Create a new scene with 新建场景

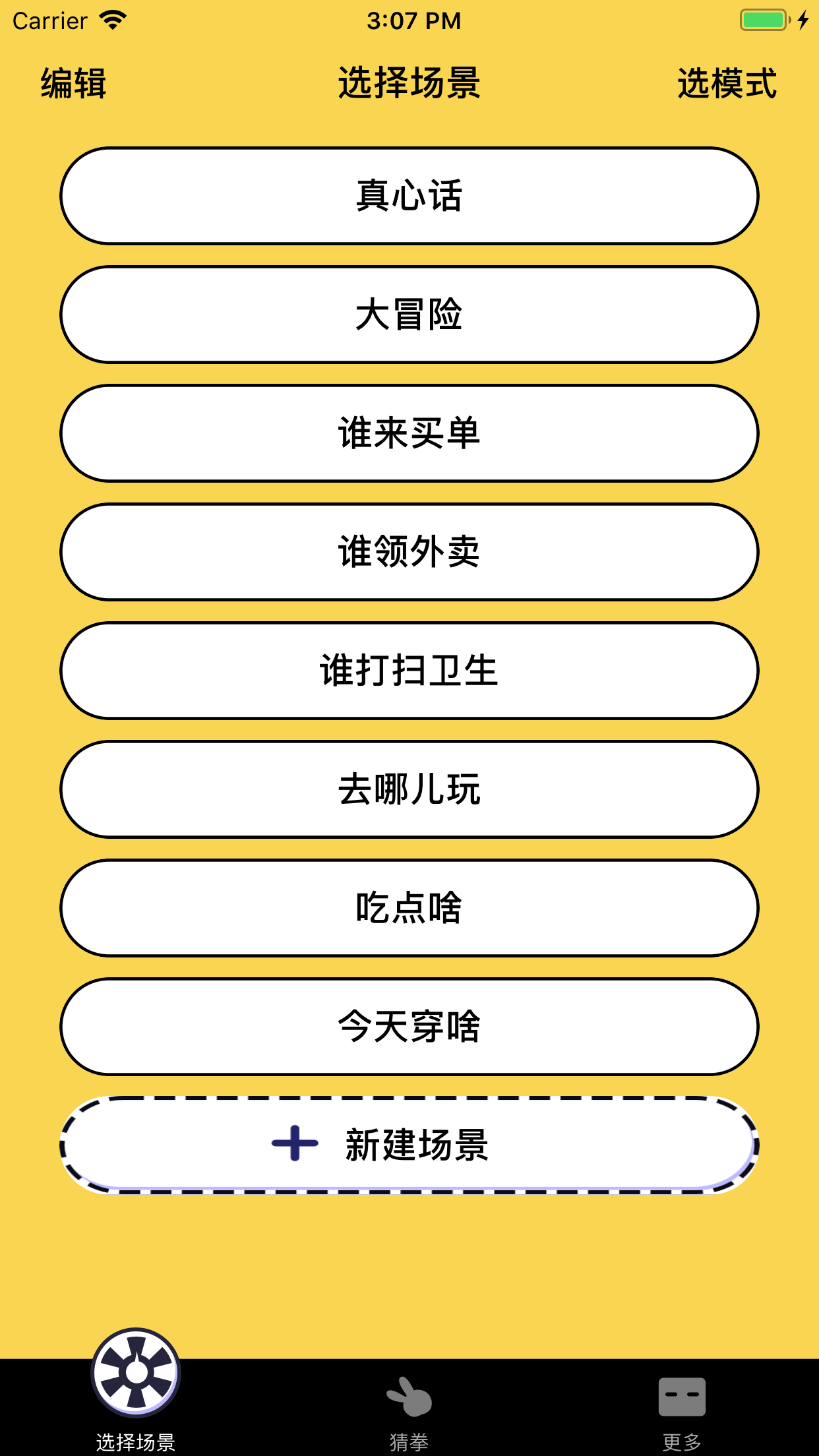(x=409, y=1145)
